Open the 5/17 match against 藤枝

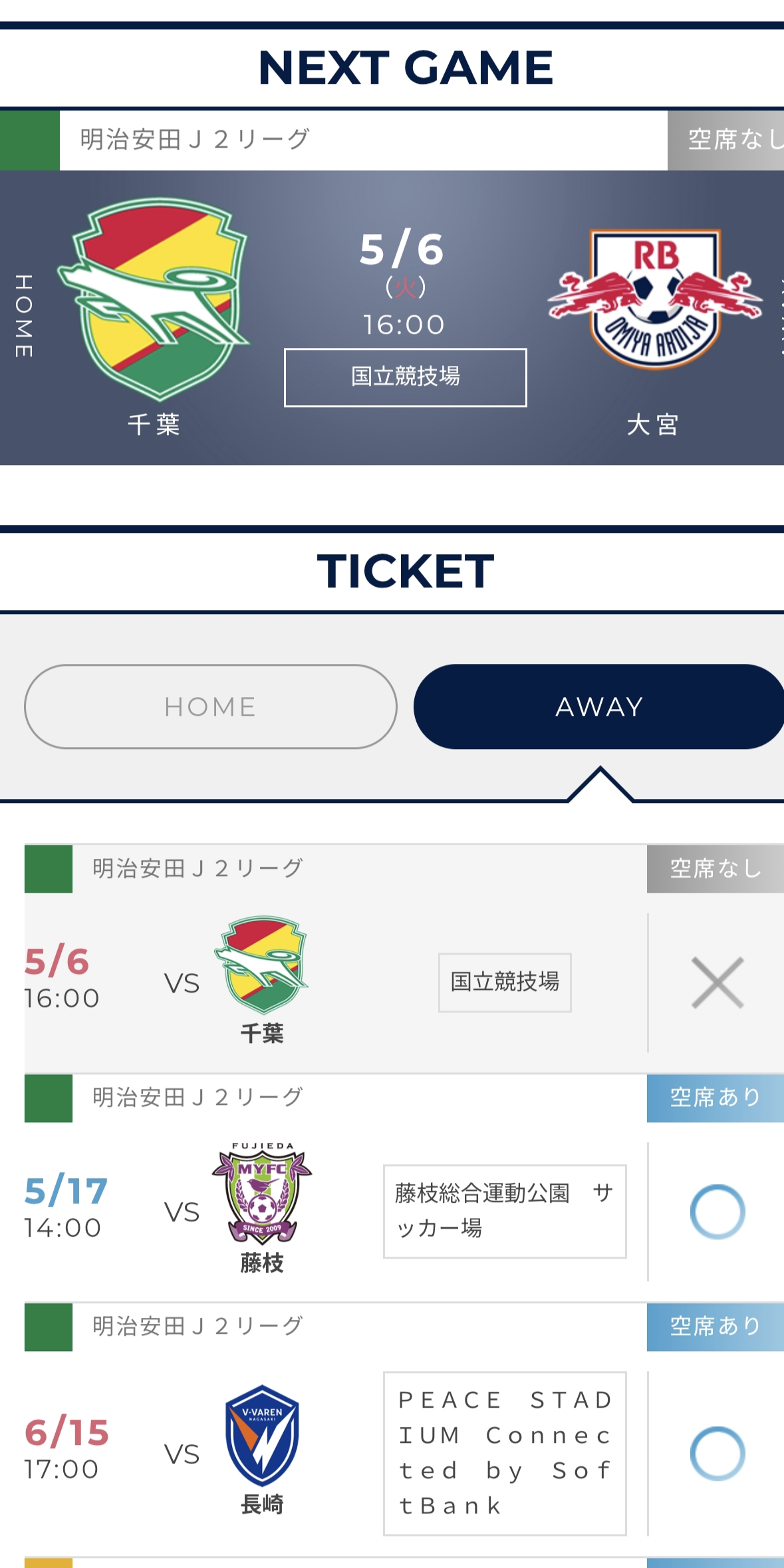[x=404, y=1188]
